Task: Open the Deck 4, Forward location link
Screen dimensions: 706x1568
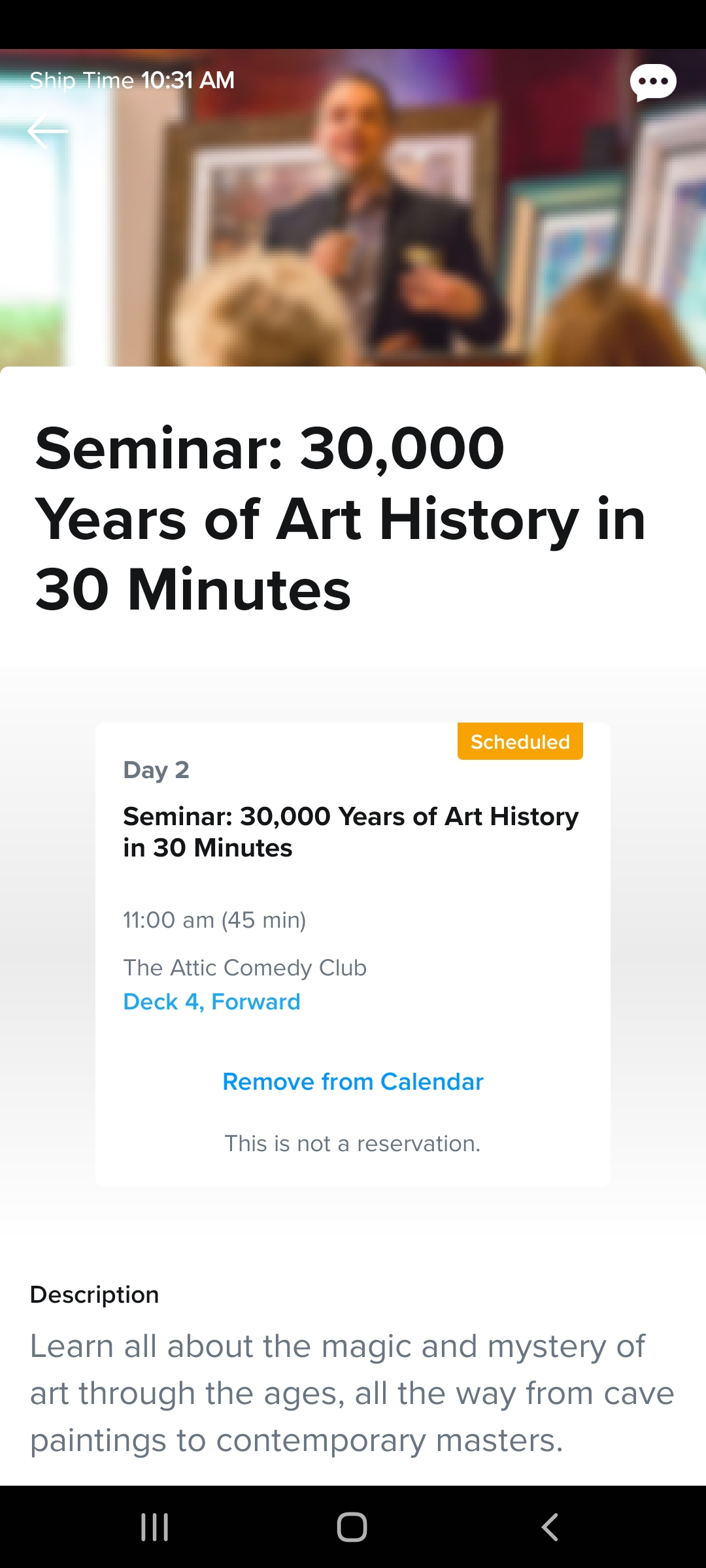Action: (x=212, y=1002)
